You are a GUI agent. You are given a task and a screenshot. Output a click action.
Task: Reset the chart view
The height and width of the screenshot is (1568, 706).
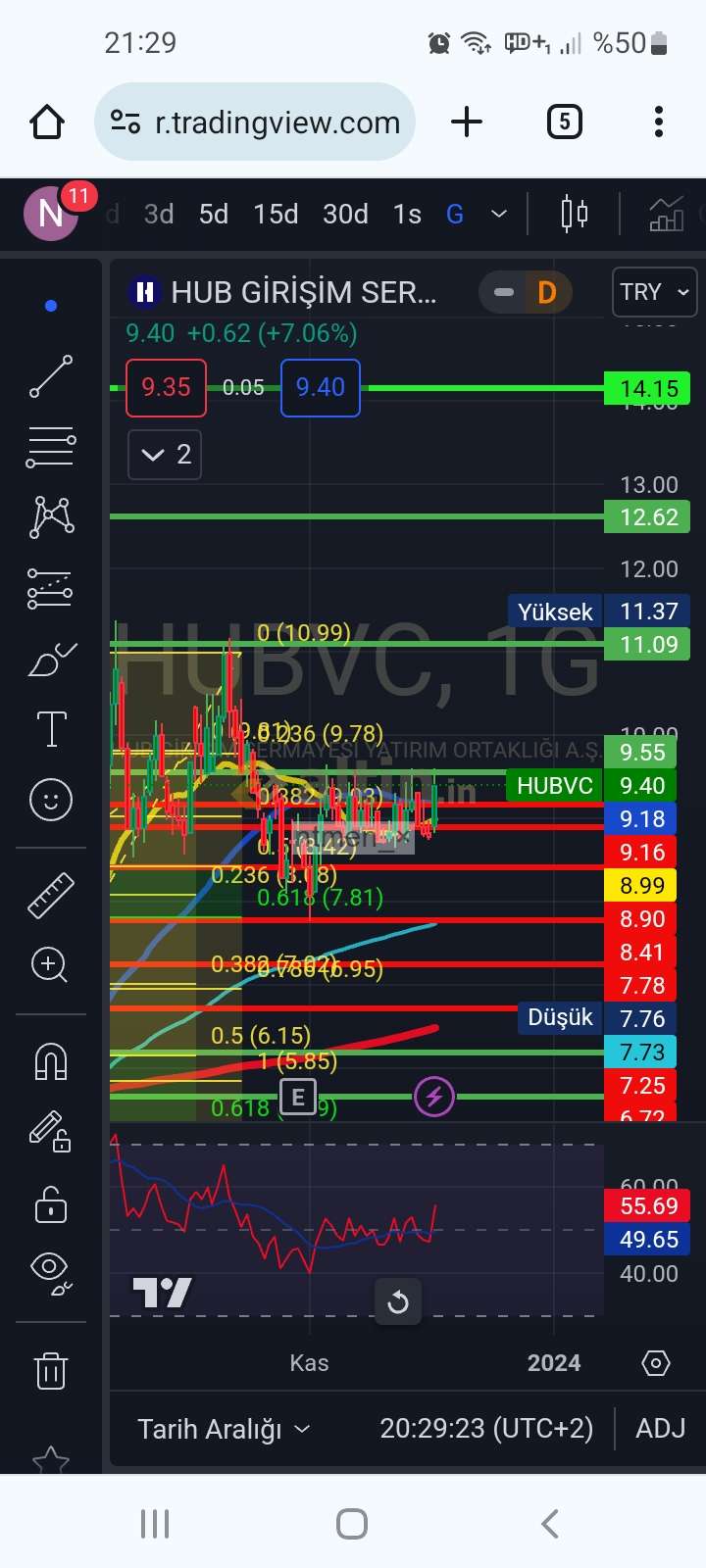[x=398, y=1302]
